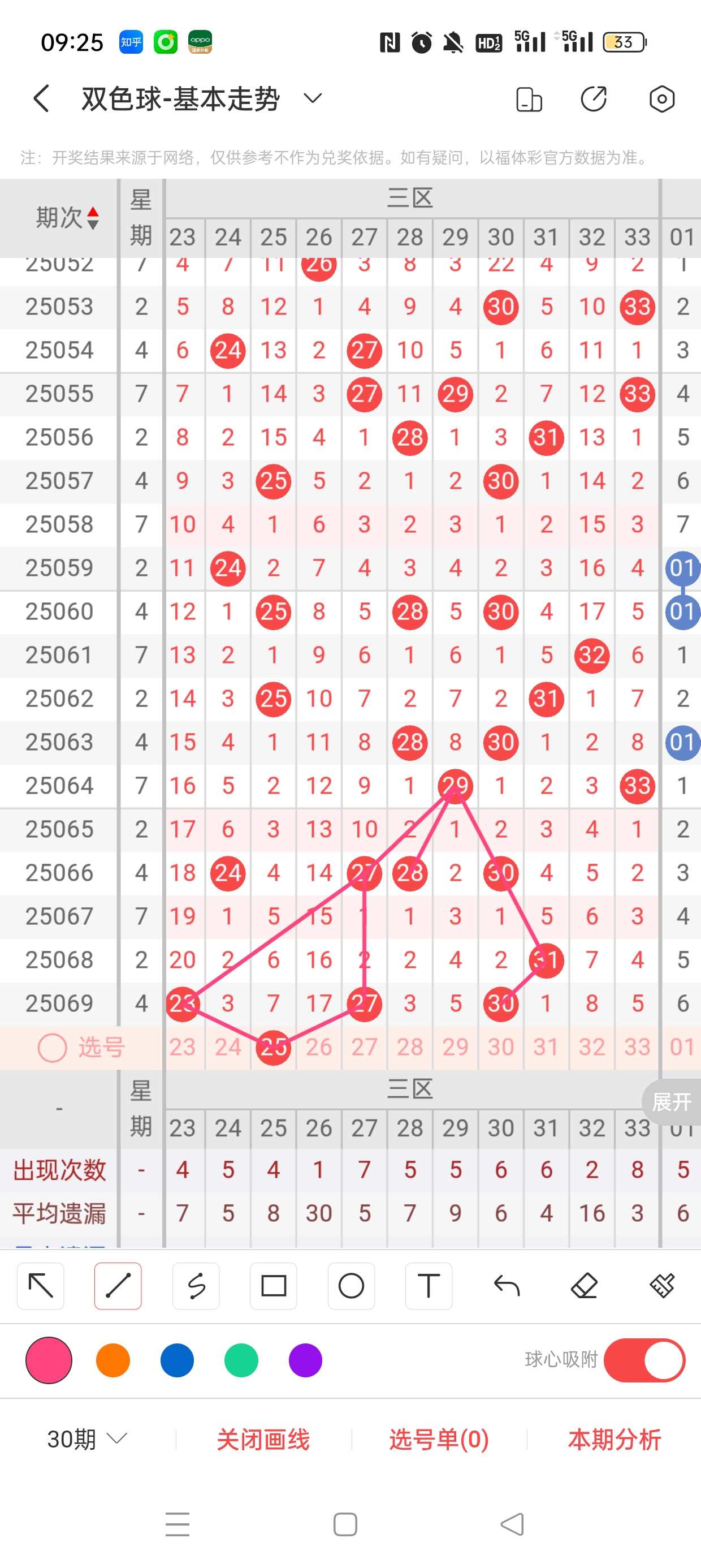This screenshot has width=701, height=1568.
Task: Choose the blue drawing color
Action: pos(177,1360)
